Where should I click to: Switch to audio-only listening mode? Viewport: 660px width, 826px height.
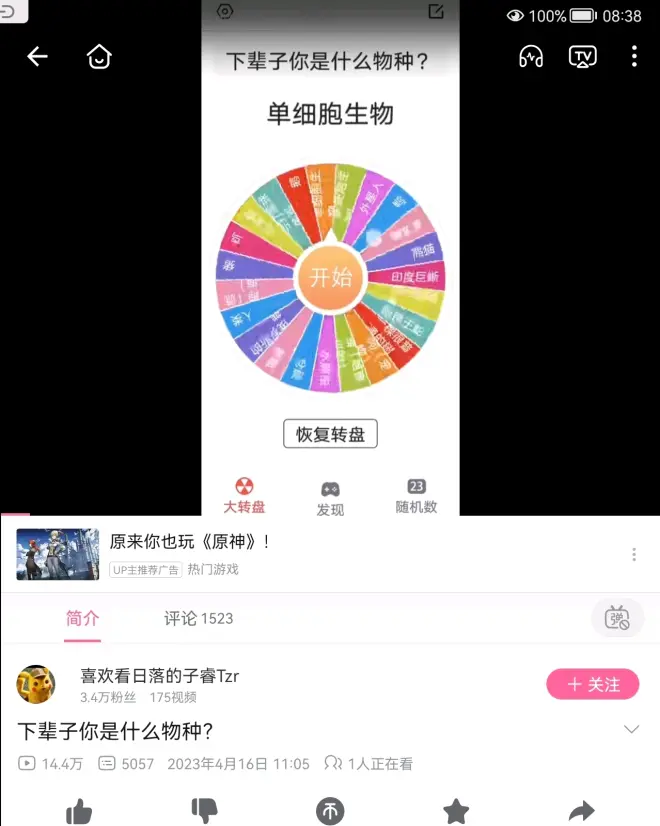(531, 57)
